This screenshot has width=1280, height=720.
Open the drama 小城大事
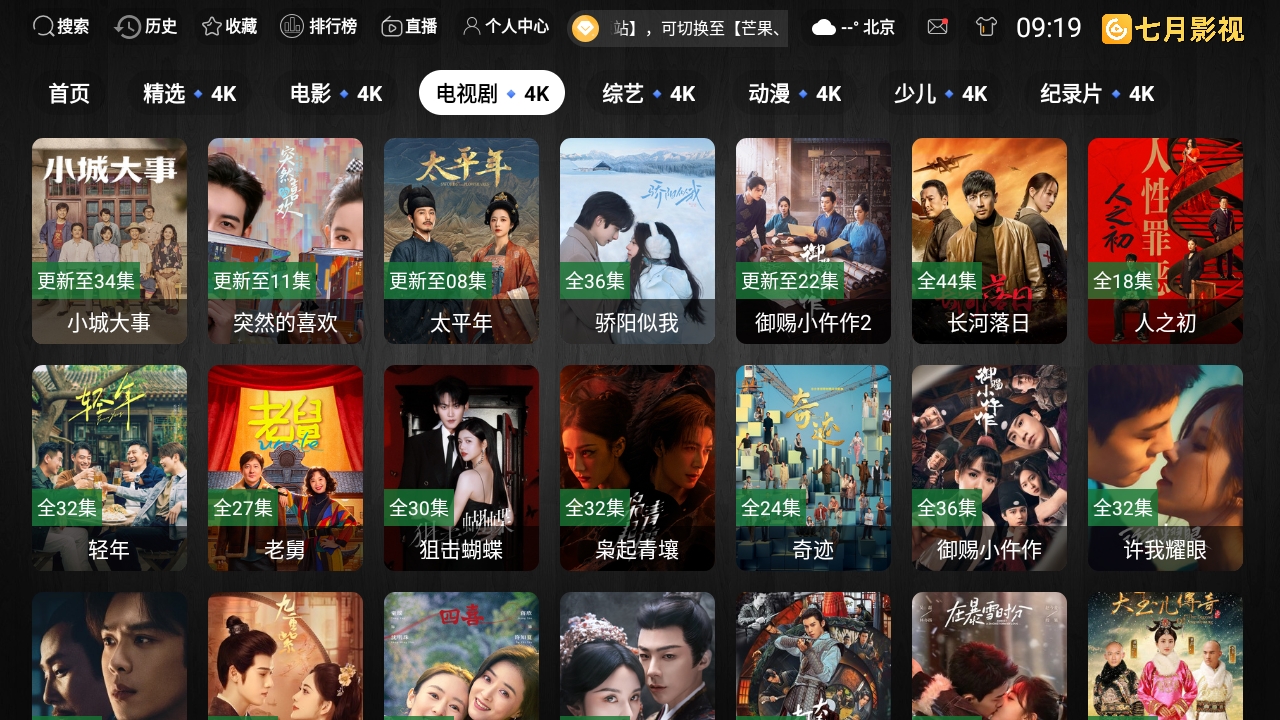click(x=109, y=241)
